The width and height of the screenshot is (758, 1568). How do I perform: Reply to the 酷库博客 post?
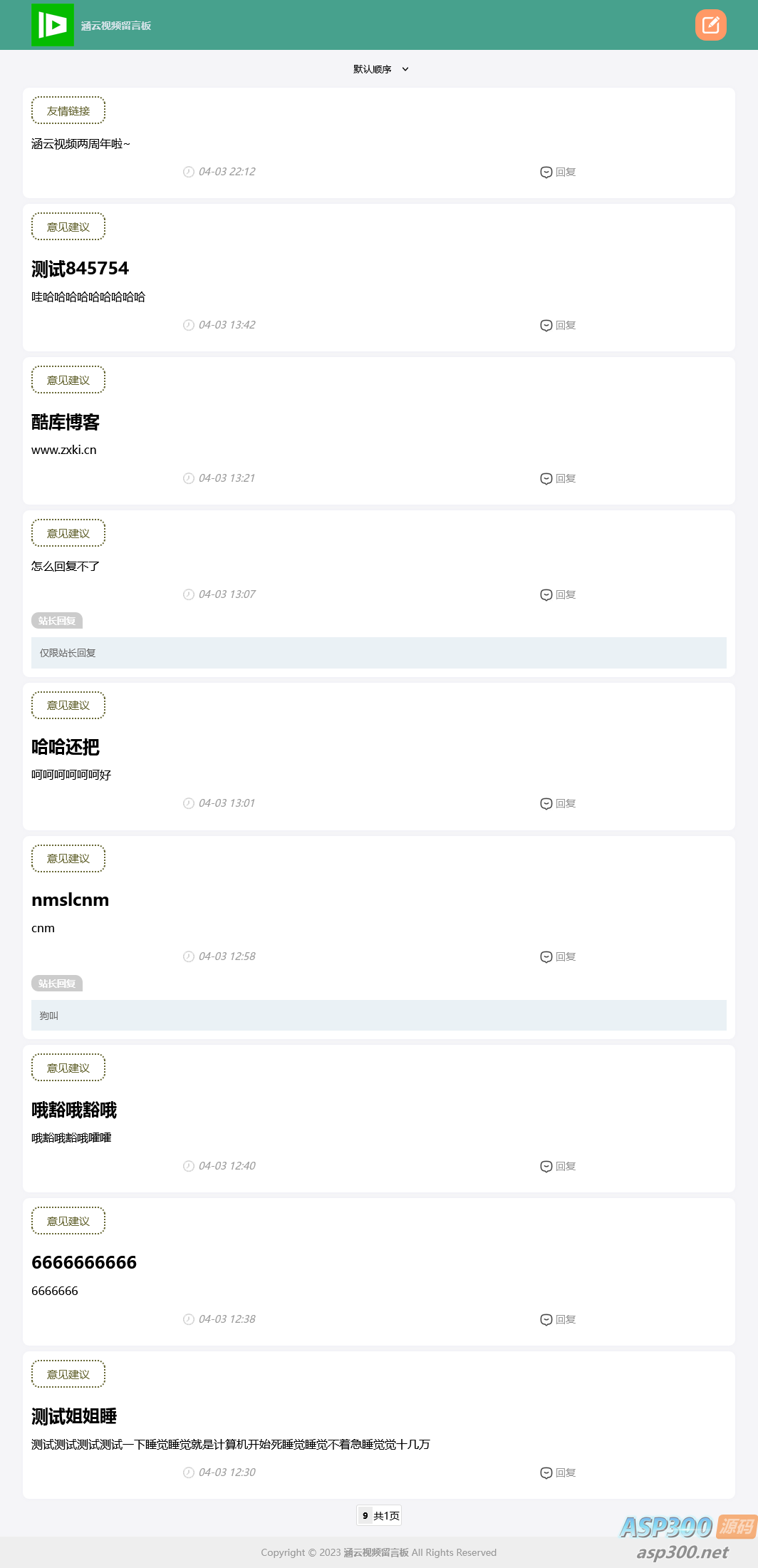point(558,478)
